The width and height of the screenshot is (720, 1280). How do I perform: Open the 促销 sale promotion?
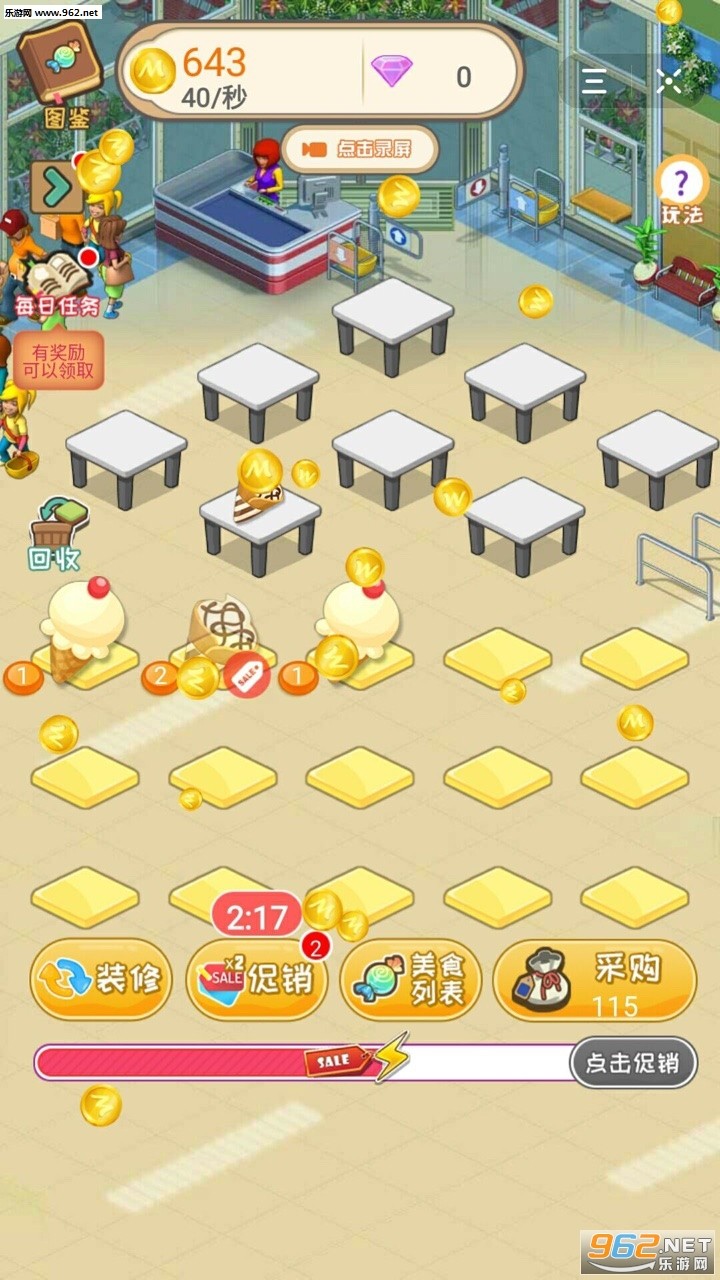click(x=257, y=979)
